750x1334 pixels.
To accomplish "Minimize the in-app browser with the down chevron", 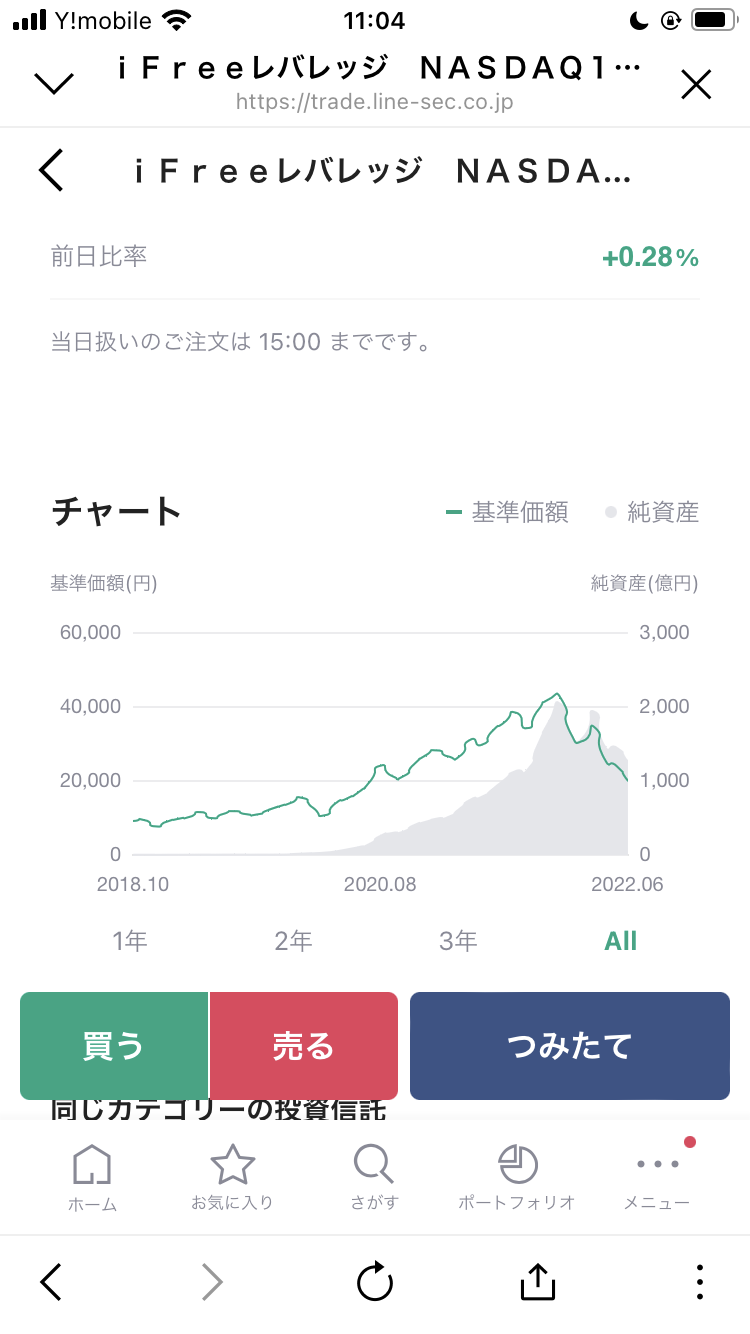I will click(54, 84).
